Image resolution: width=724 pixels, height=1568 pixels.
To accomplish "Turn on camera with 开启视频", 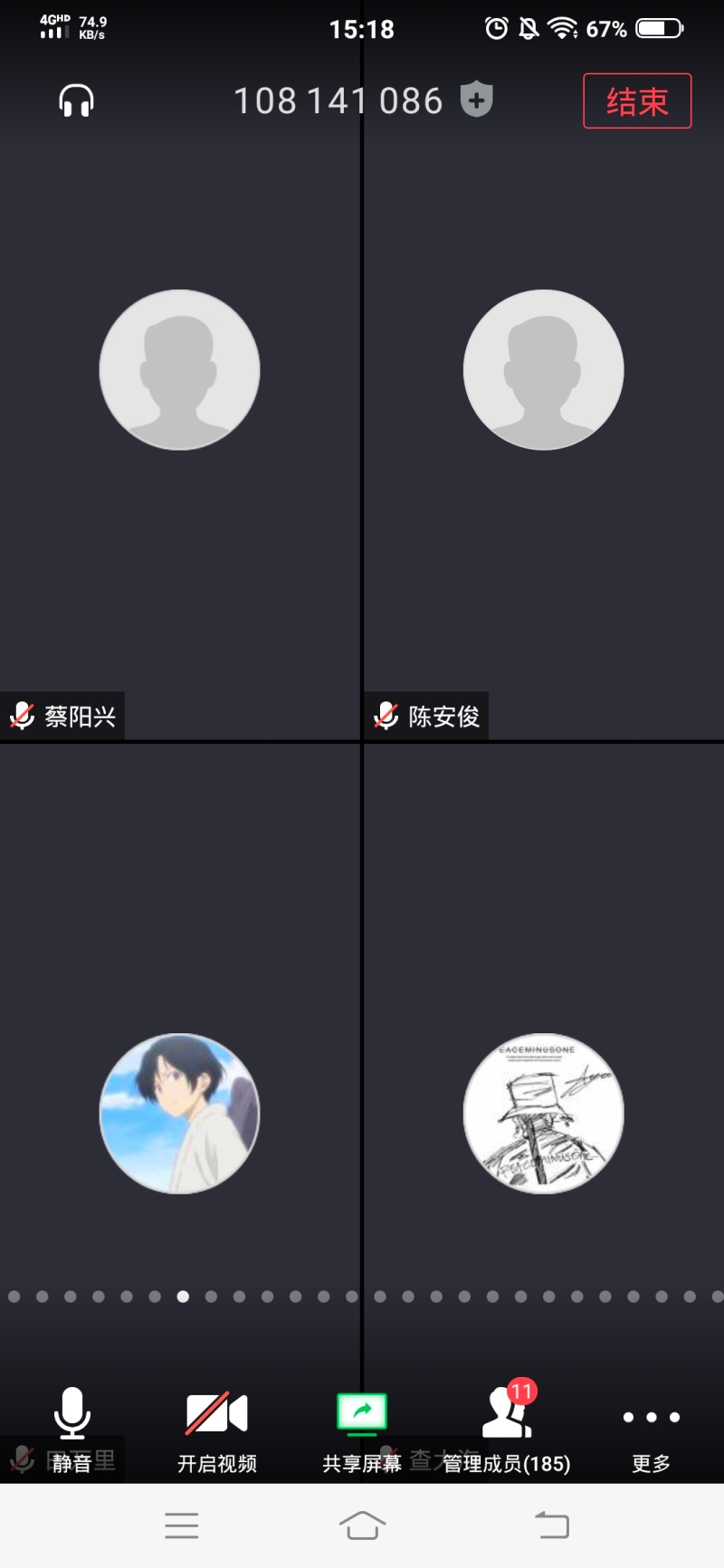I will [217, 1428].
